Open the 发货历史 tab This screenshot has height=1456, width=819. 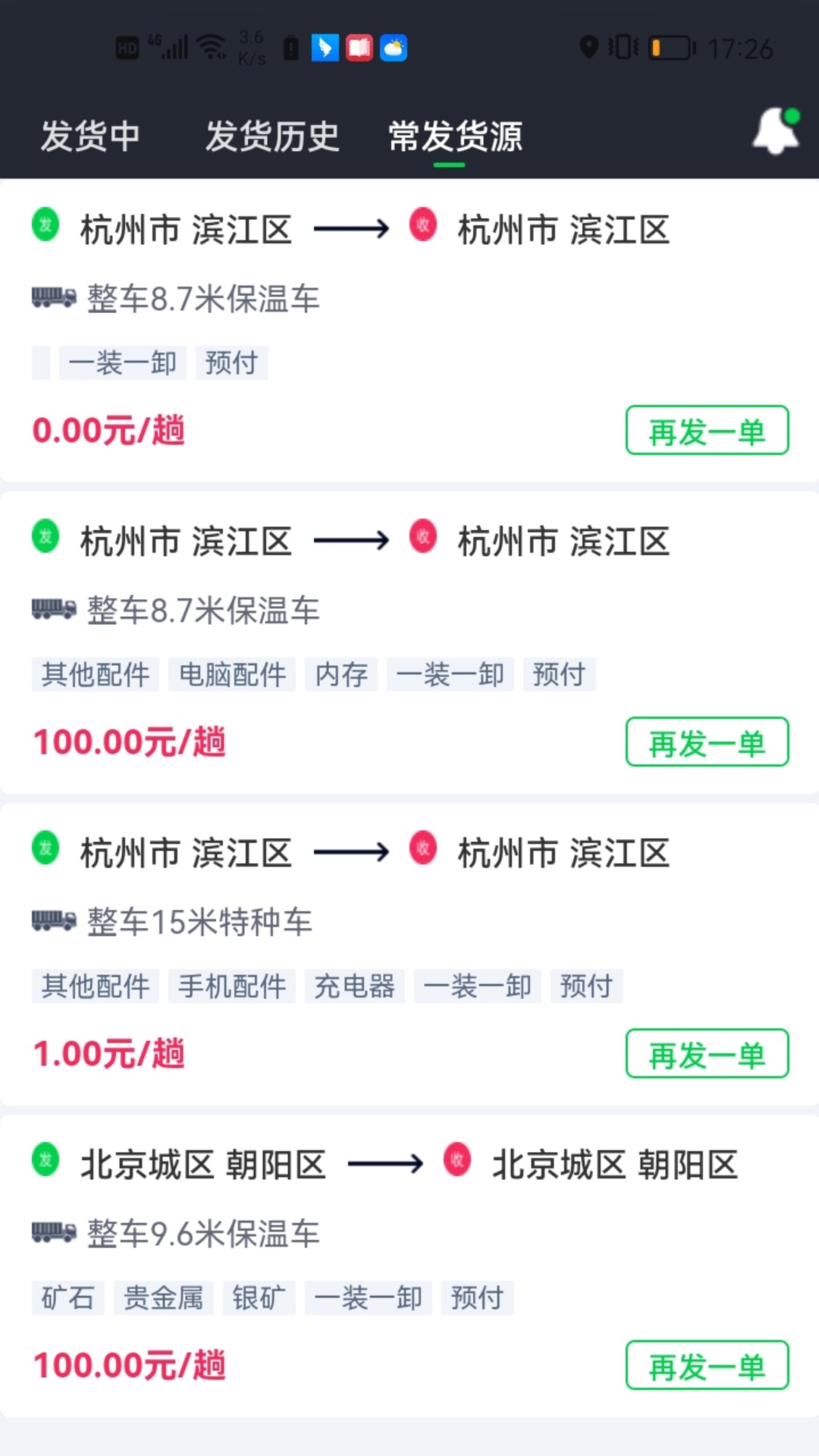[x=273, y=136]
